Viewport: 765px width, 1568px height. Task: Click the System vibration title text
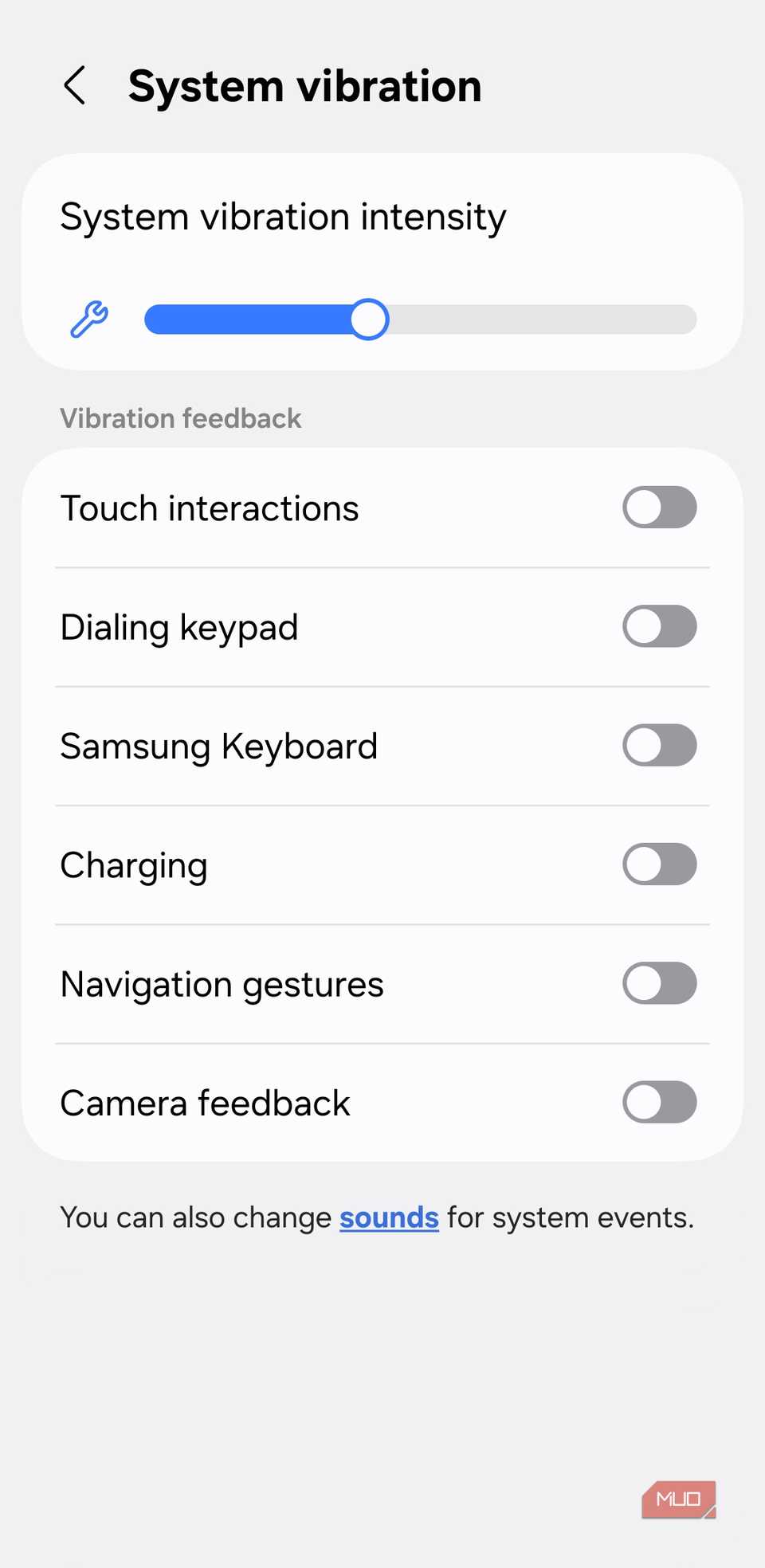(x=305, y=85)
